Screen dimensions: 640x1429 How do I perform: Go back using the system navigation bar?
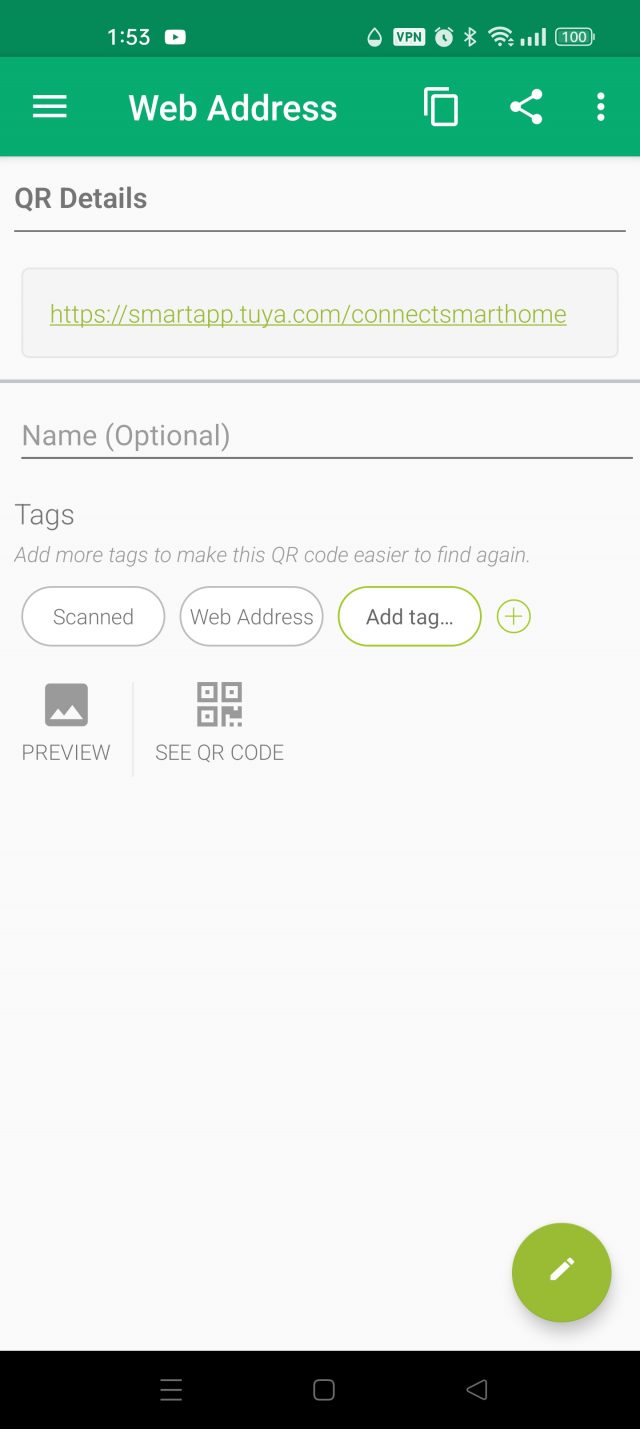pos(477,1389)
